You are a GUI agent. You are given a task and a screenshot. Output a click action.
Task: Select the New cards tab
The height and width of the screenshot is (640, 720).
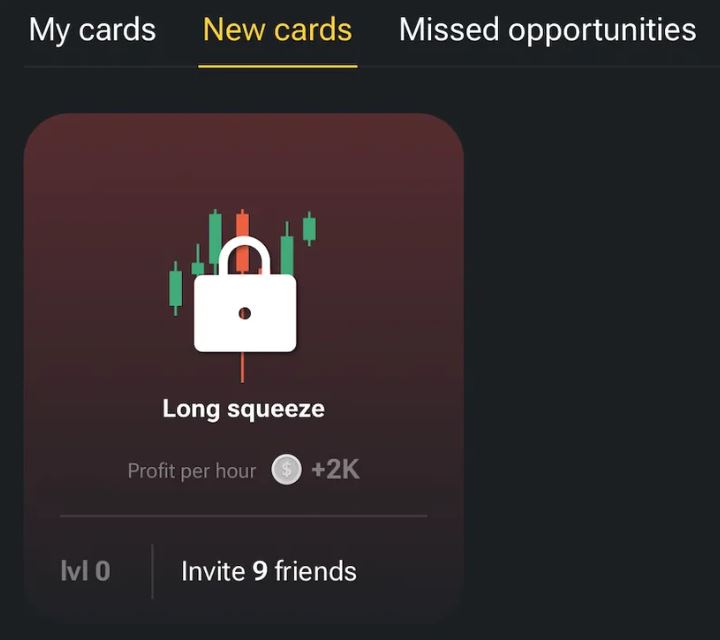click(x=277, y=30)
